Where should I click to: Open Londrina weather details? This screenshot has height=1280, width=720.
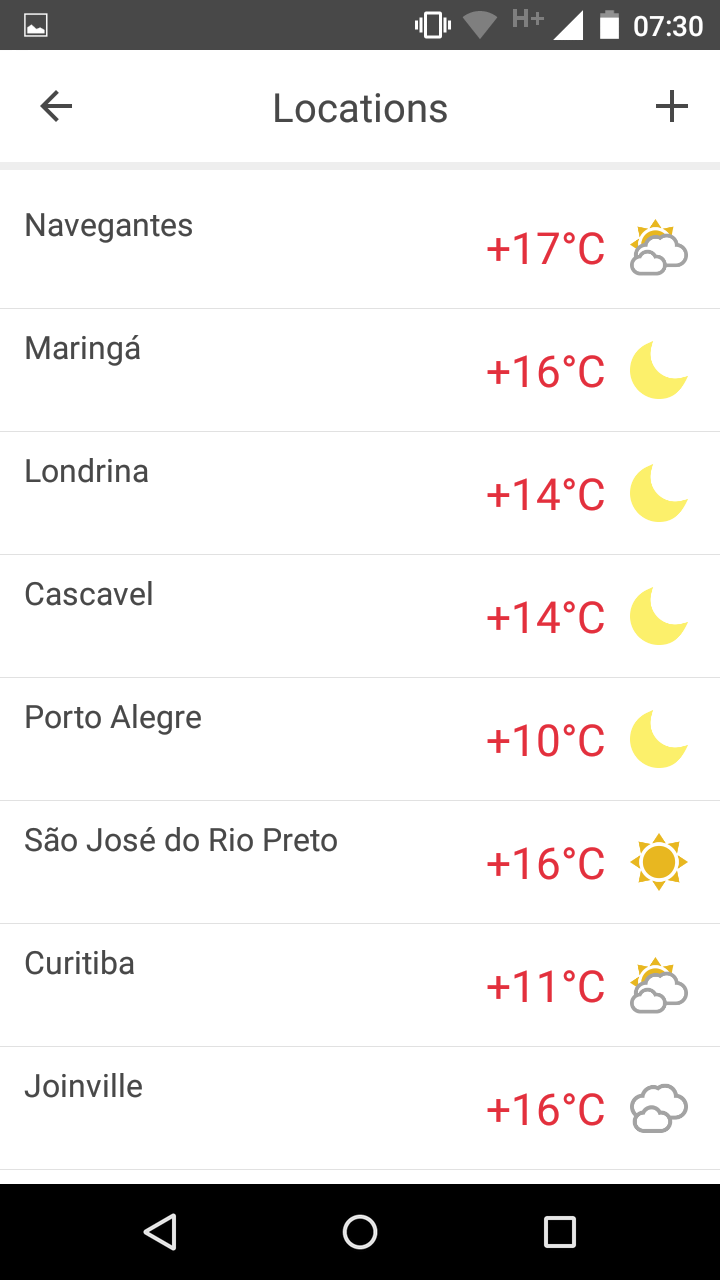point(360,493)
